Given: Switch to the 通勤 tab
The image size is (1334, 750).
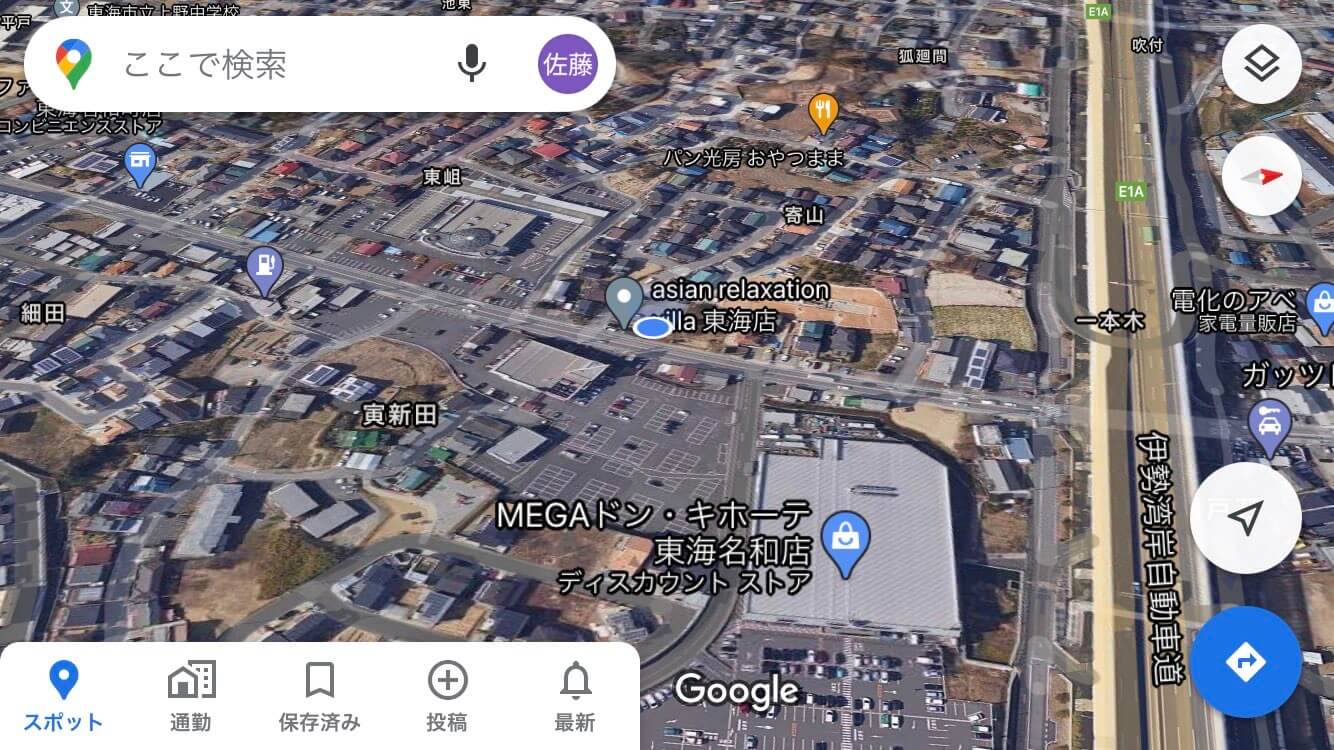Looking at the screenshot, I should 190,696.
